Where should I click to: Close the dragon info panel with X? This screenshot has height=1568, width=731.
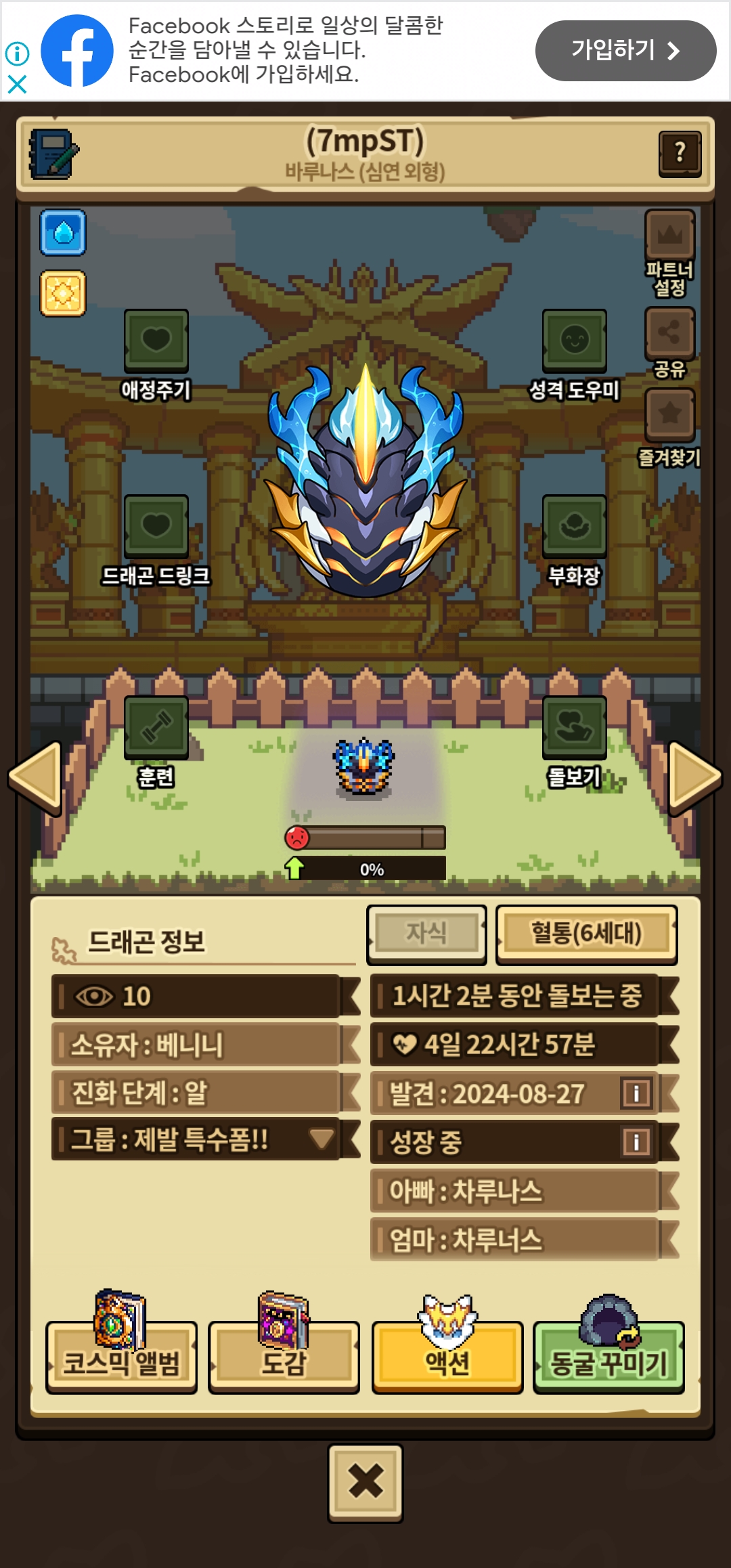(x=365, y=1483)
